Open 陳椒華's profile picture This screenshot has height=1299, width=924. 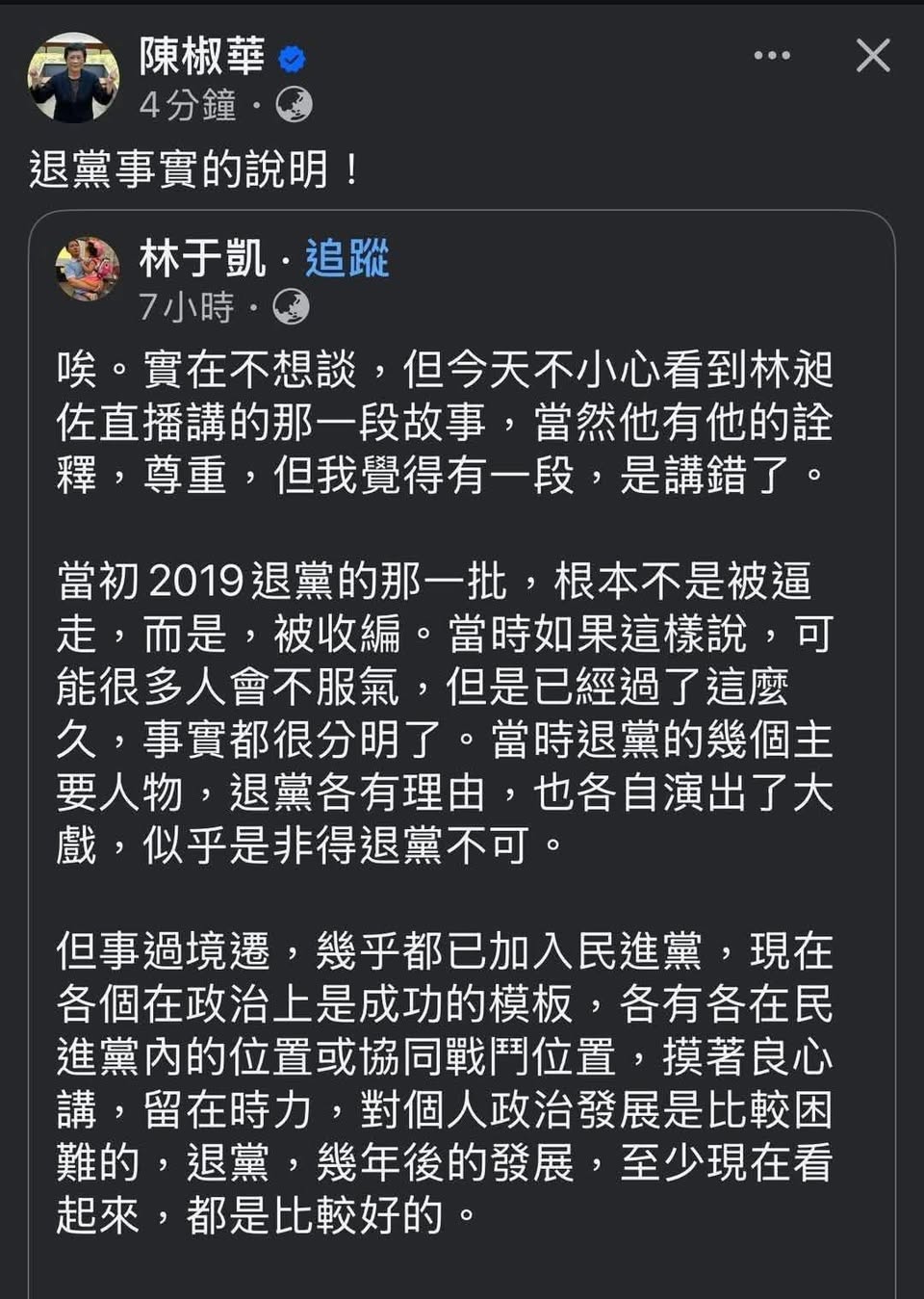pyautogui.click(x=74, y=79)
